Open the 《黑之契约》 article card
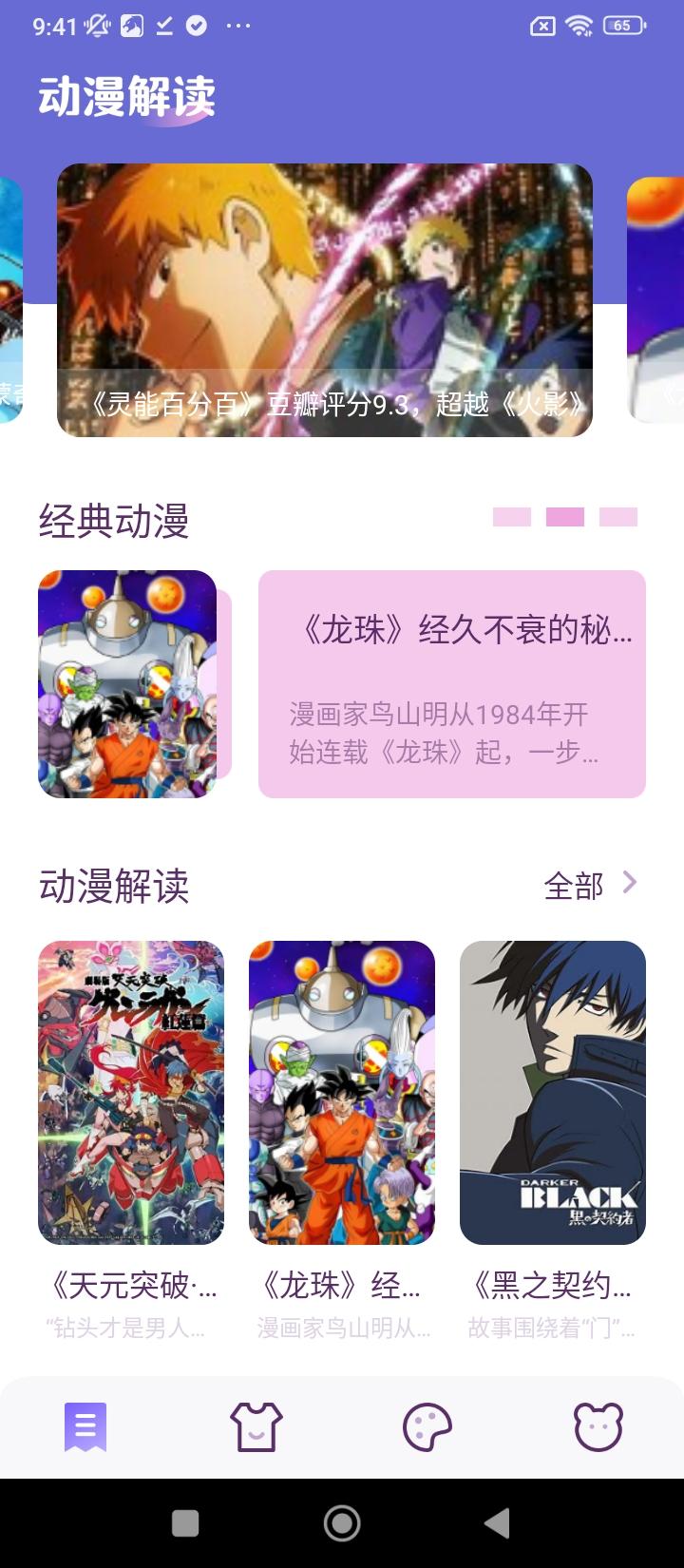Viewport: 684px width, 1568px height. coord(553,1093)
